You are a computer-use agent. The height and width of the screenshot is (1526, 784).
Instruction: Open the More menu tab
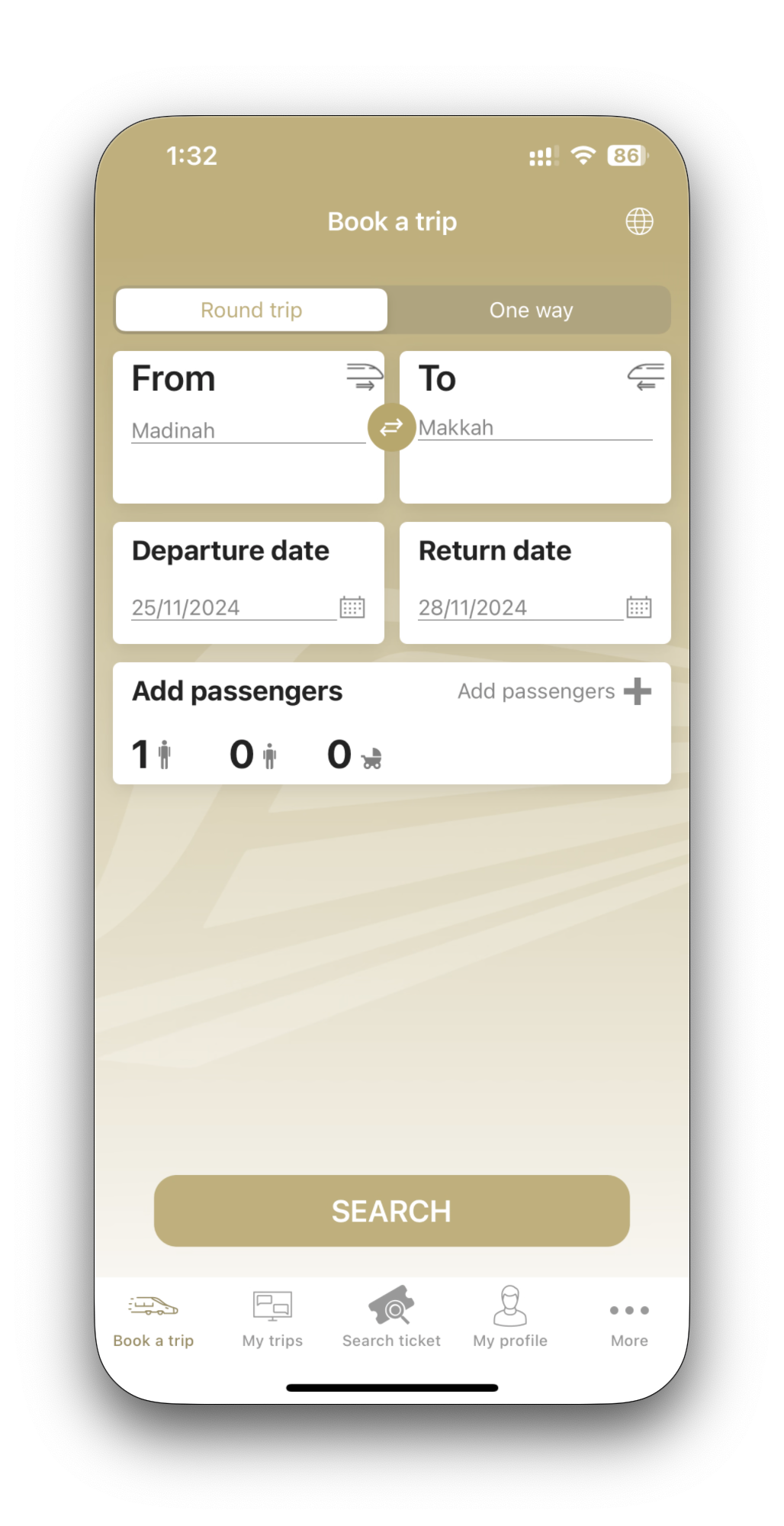(629, 1320)
